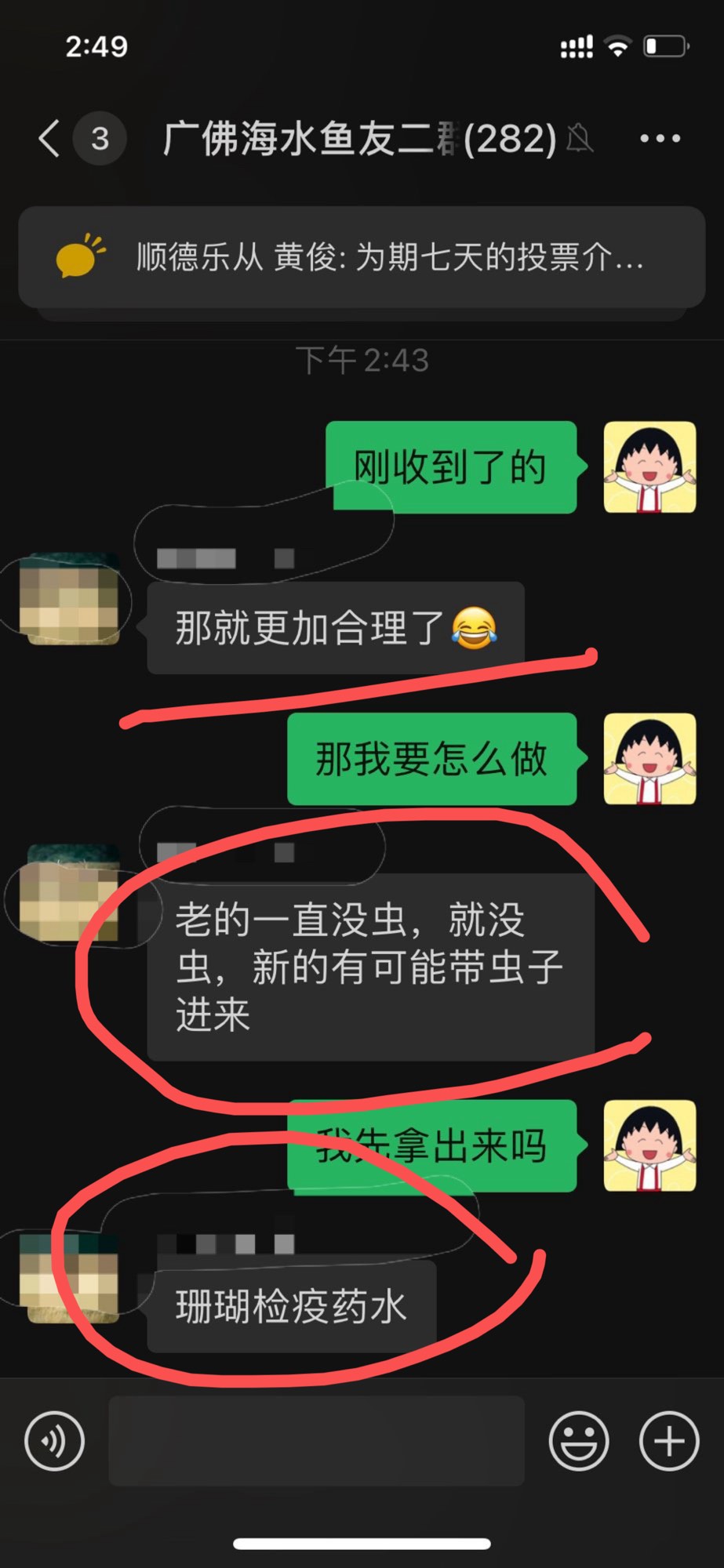Open the plus attachment menu
Screen dimensions: 724x1568
click(668, 1440)
